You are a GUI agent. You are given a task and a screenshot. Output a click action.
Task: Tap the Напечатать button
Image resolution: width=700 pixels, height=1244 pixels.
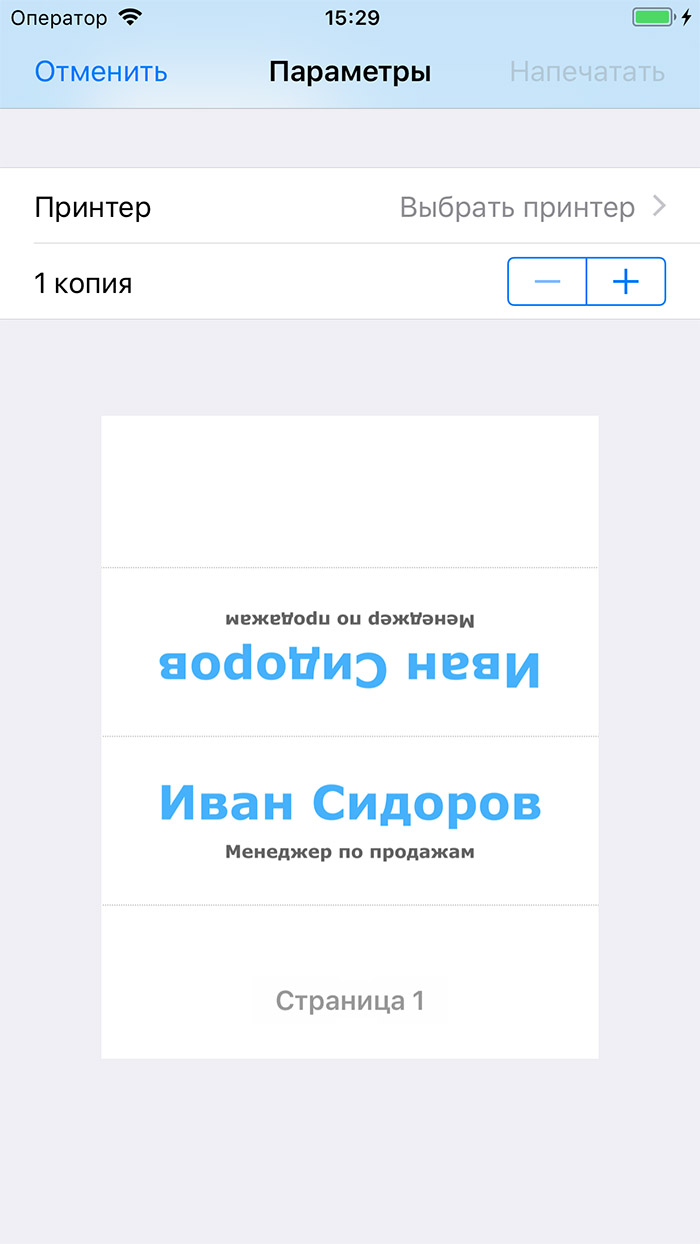587,72
